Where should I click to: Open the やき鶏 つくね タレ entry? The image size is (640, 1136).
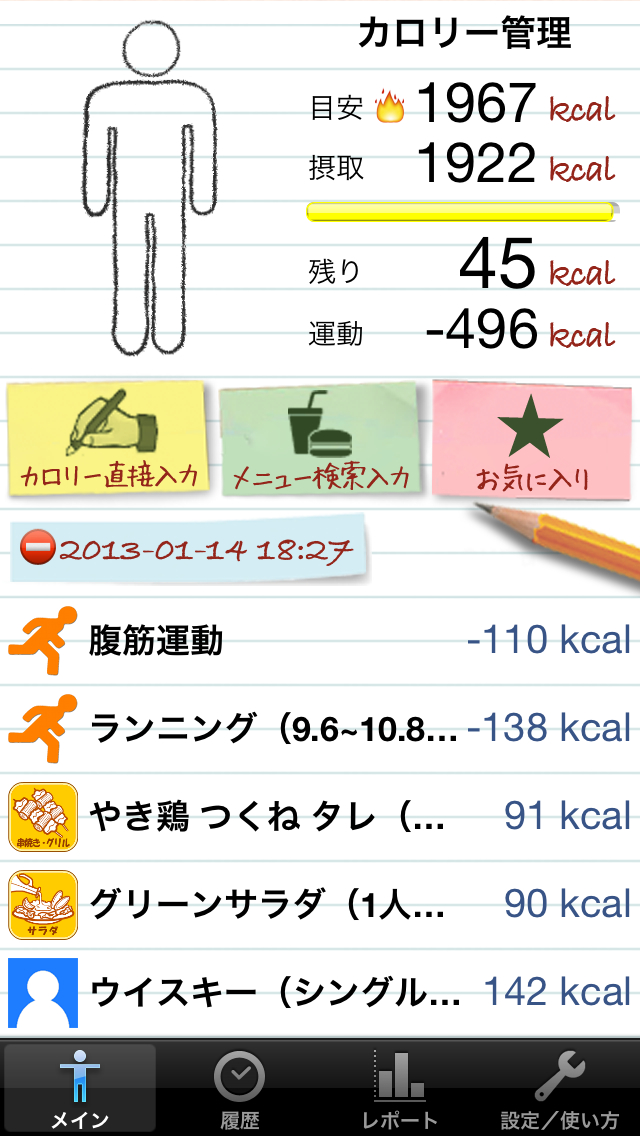coord(320,816)
